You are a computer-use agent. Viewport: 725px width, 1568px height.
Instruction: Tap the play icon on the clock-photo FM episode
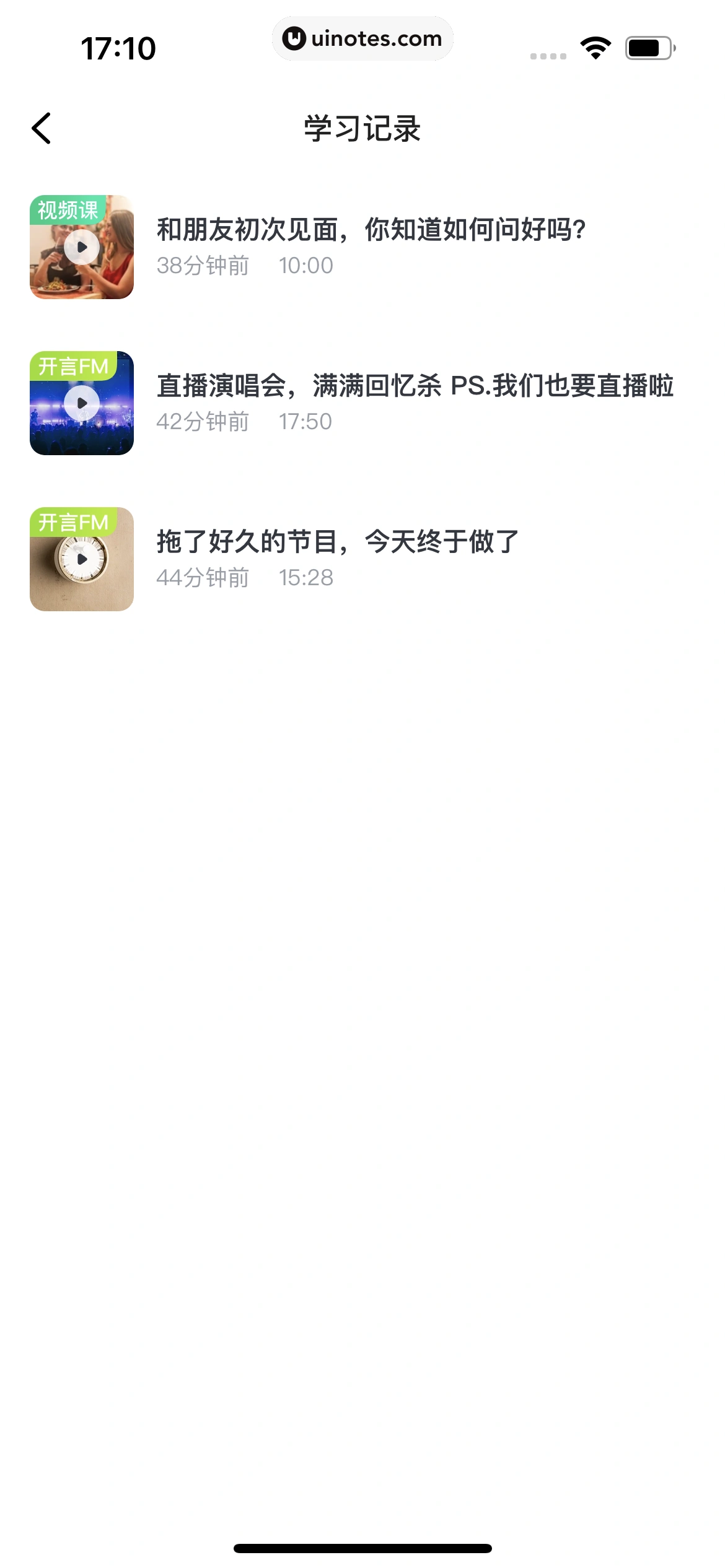click(x=81, y=558)
